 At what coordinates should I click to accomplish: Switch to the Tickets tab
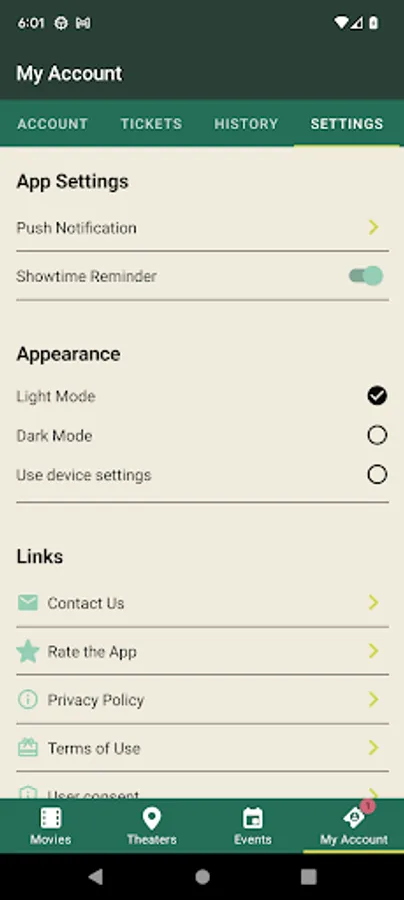tap(151, 123)
